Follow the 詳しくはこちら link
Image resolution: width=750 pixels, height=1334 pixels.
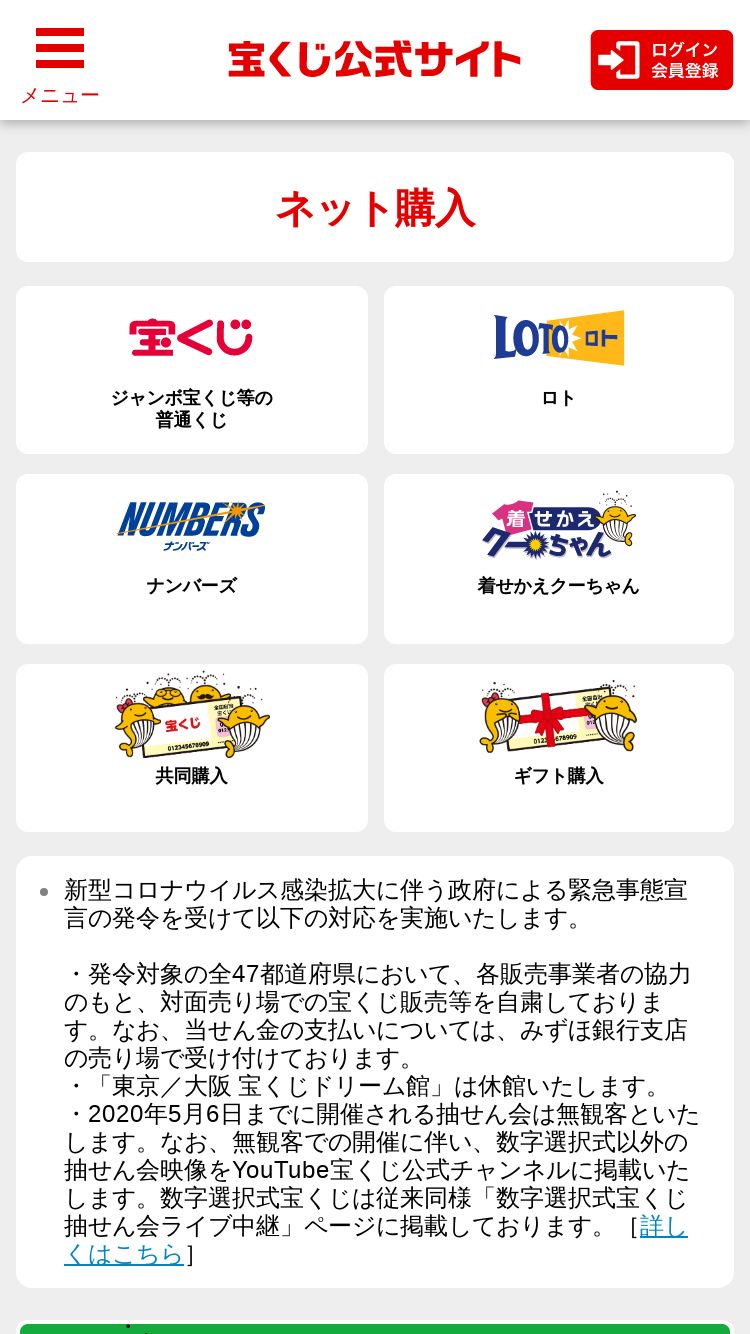[375, 1240]
